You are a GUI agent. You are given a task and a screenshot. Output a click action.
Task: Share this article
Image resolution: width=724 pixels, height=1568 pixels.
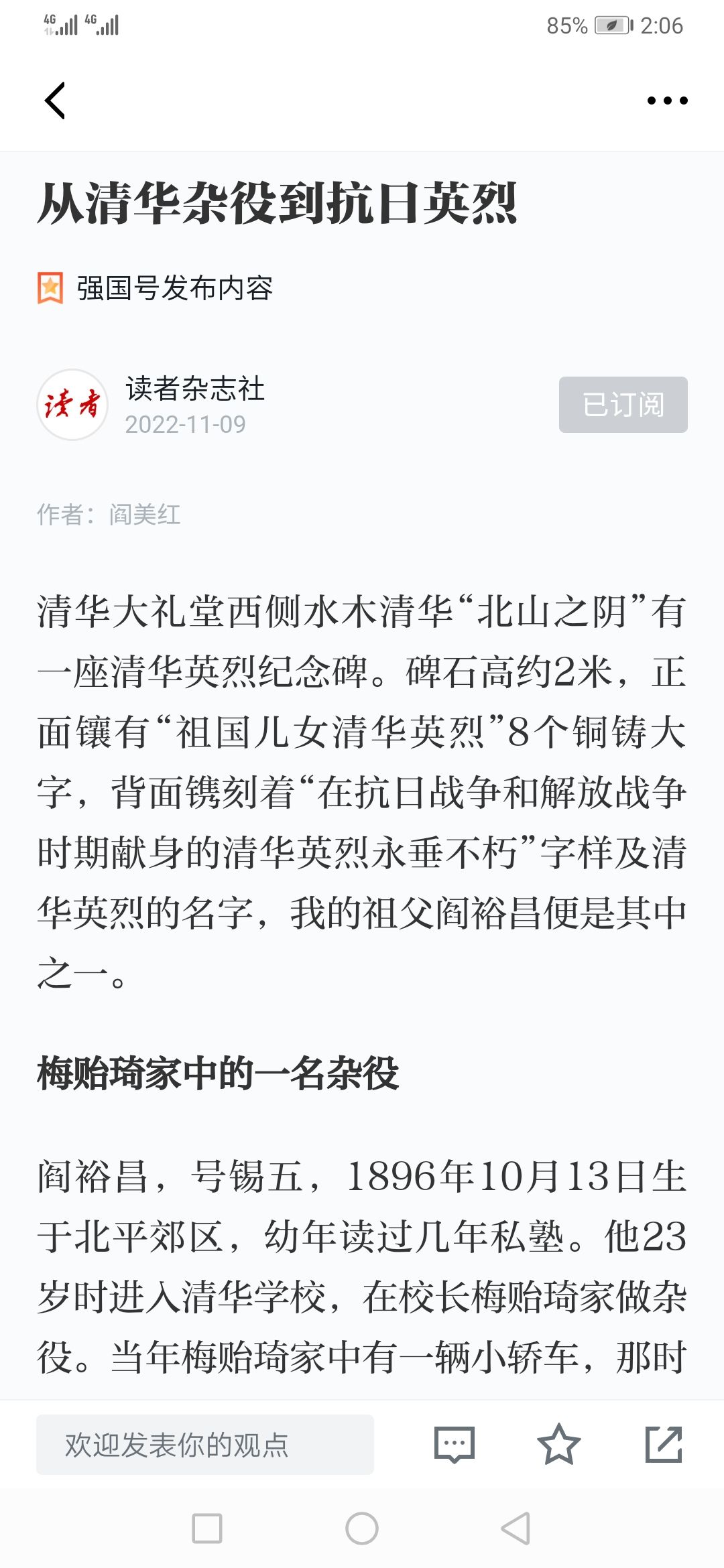pos(664,1445)
